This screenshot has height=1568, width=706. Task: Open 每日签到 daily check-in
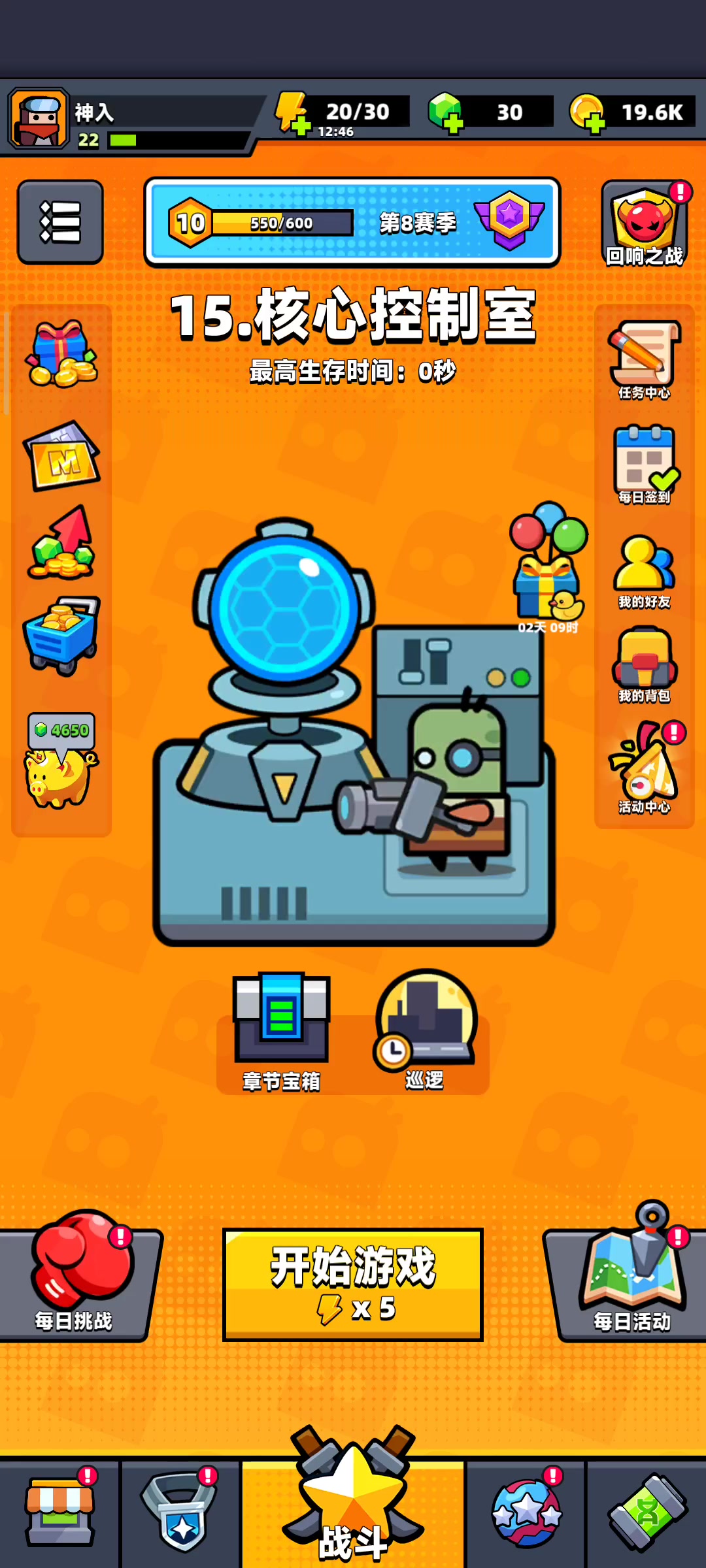coord(645,465)
